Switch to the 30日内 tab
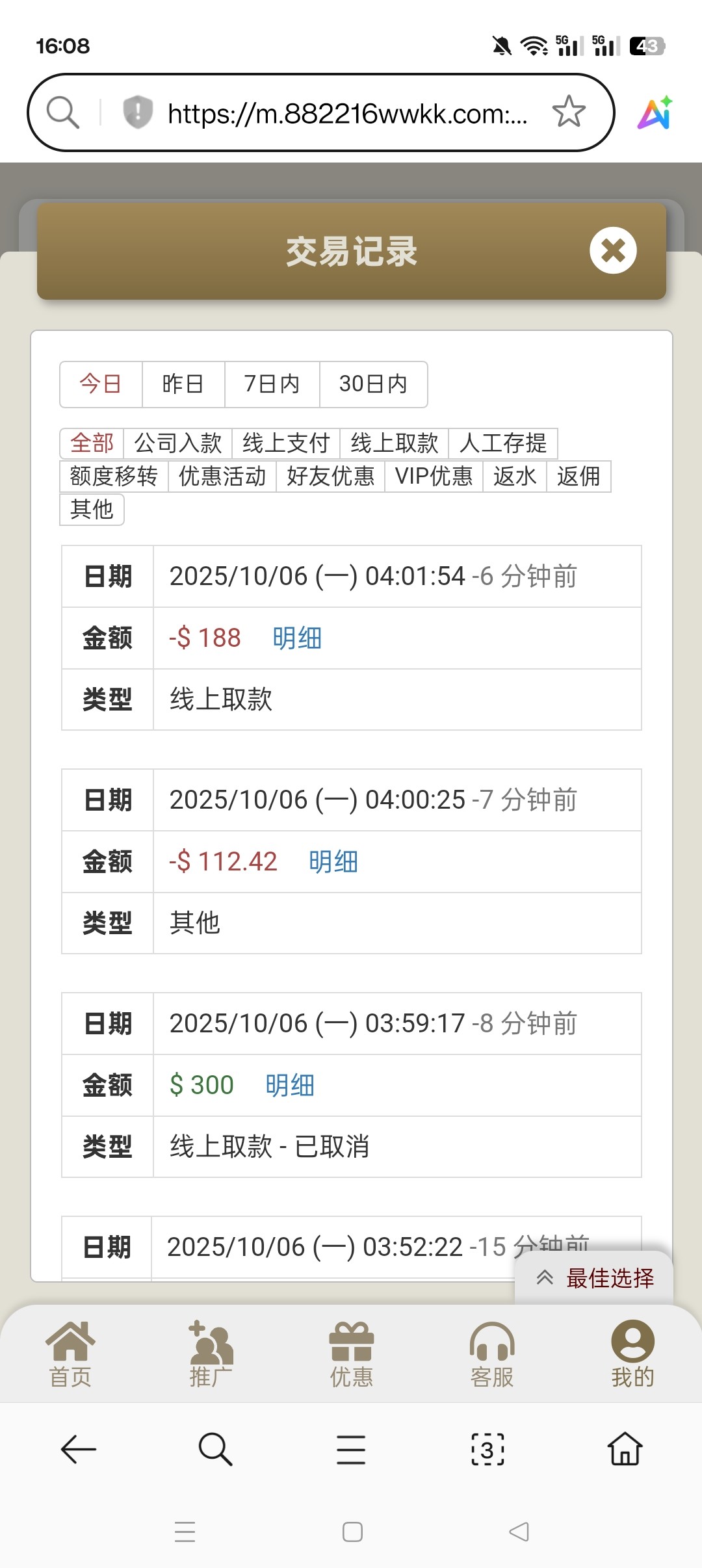Viewport: 702px width, 1568px height. [x=374, y=384]
